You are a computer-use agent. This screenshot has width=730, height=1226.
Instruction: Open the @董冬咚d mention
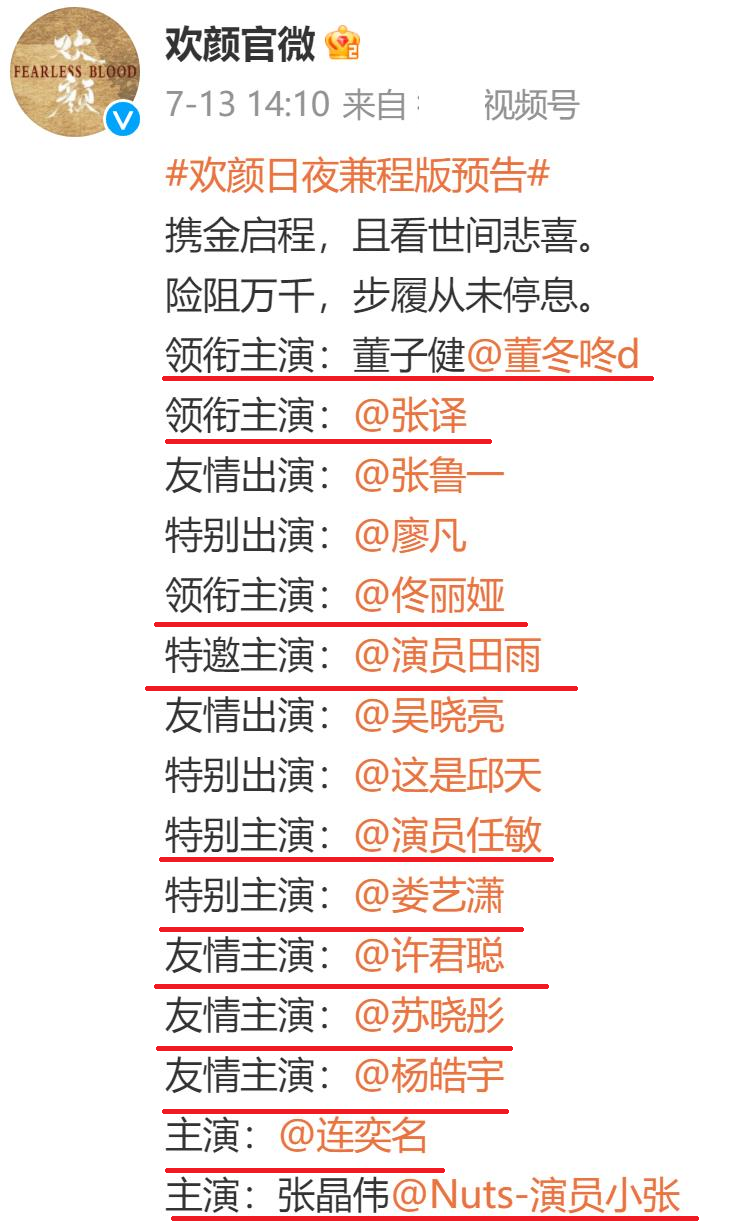[x=552, y=355]
